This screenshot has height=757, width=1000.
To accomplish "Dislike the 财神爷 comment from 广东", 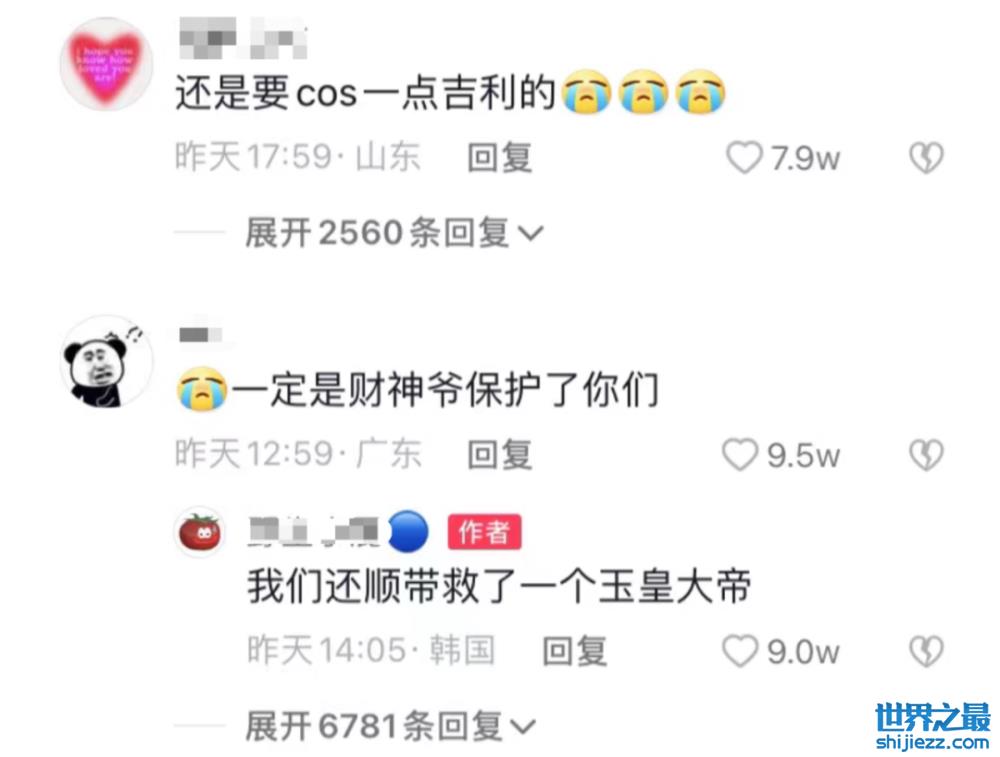I will coord(925,455).
